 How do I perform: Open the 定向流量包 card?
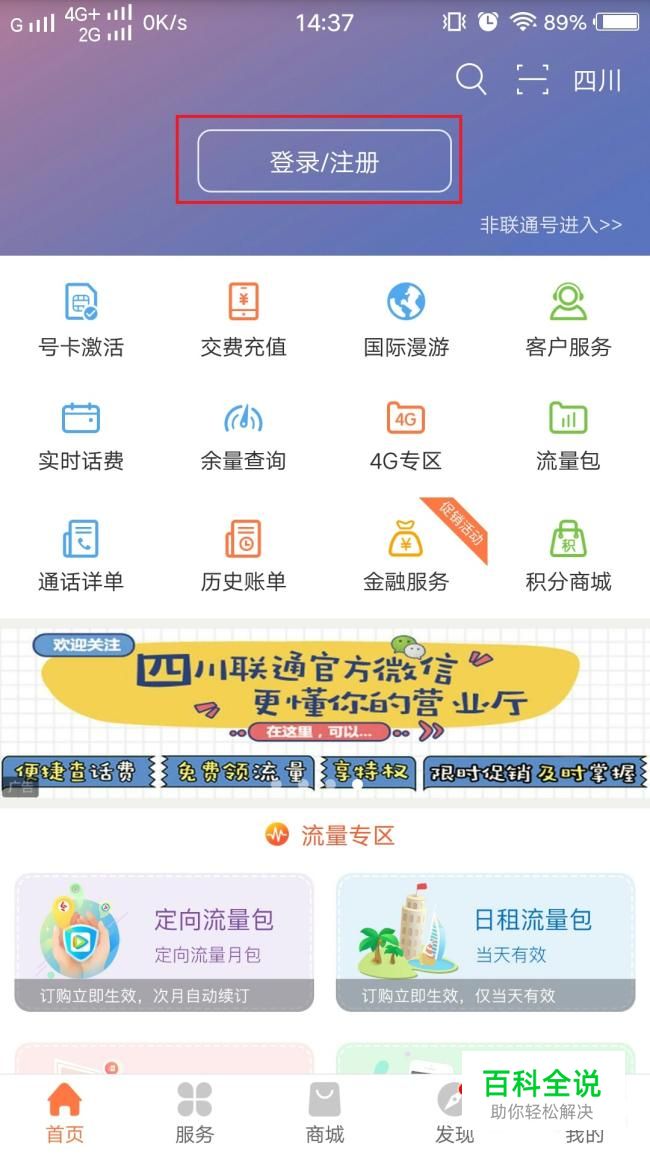(x=164, y=942)
